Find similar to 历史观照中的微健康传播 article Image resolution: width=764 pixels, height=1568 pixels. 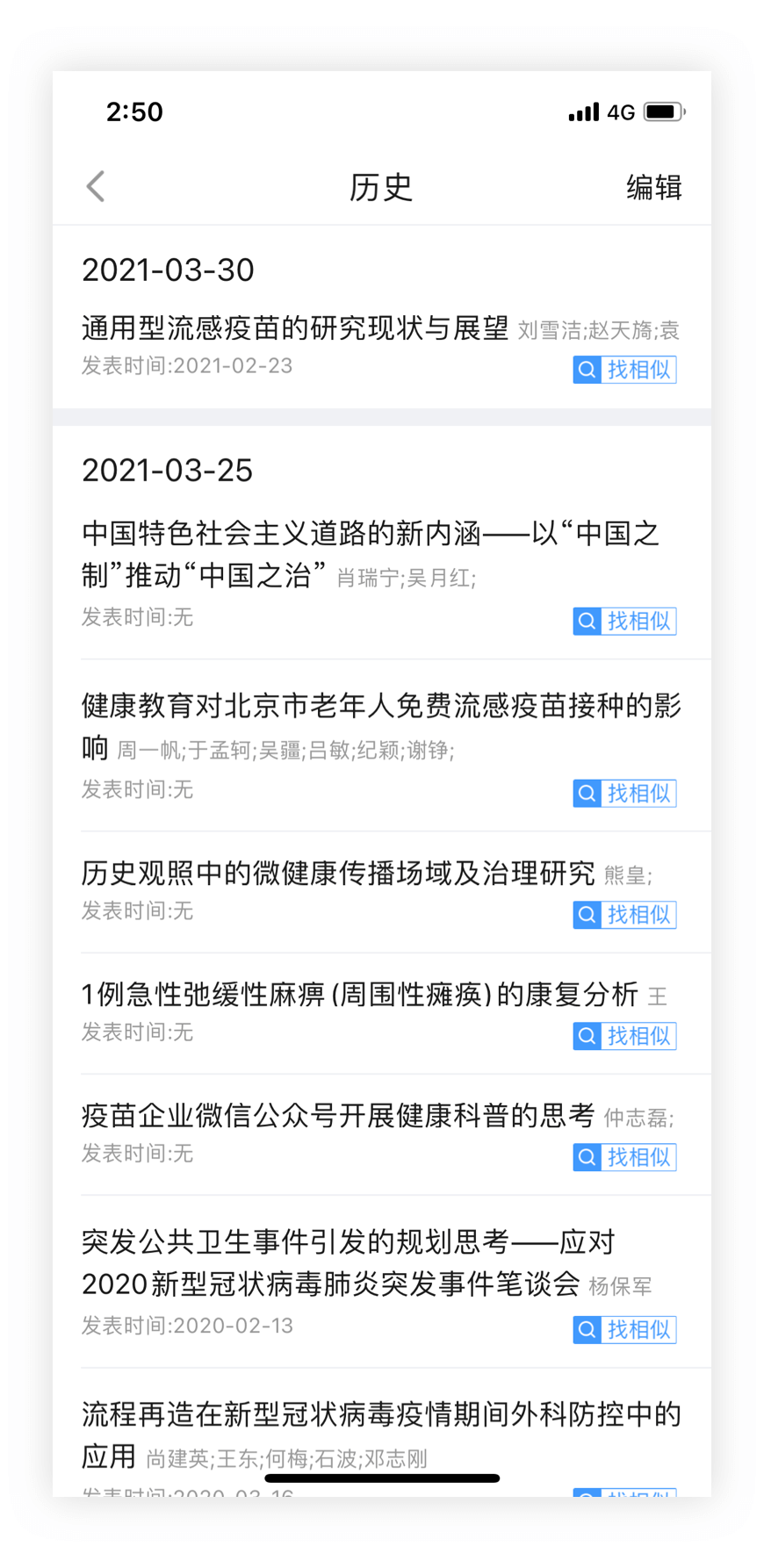coord(624,914)
